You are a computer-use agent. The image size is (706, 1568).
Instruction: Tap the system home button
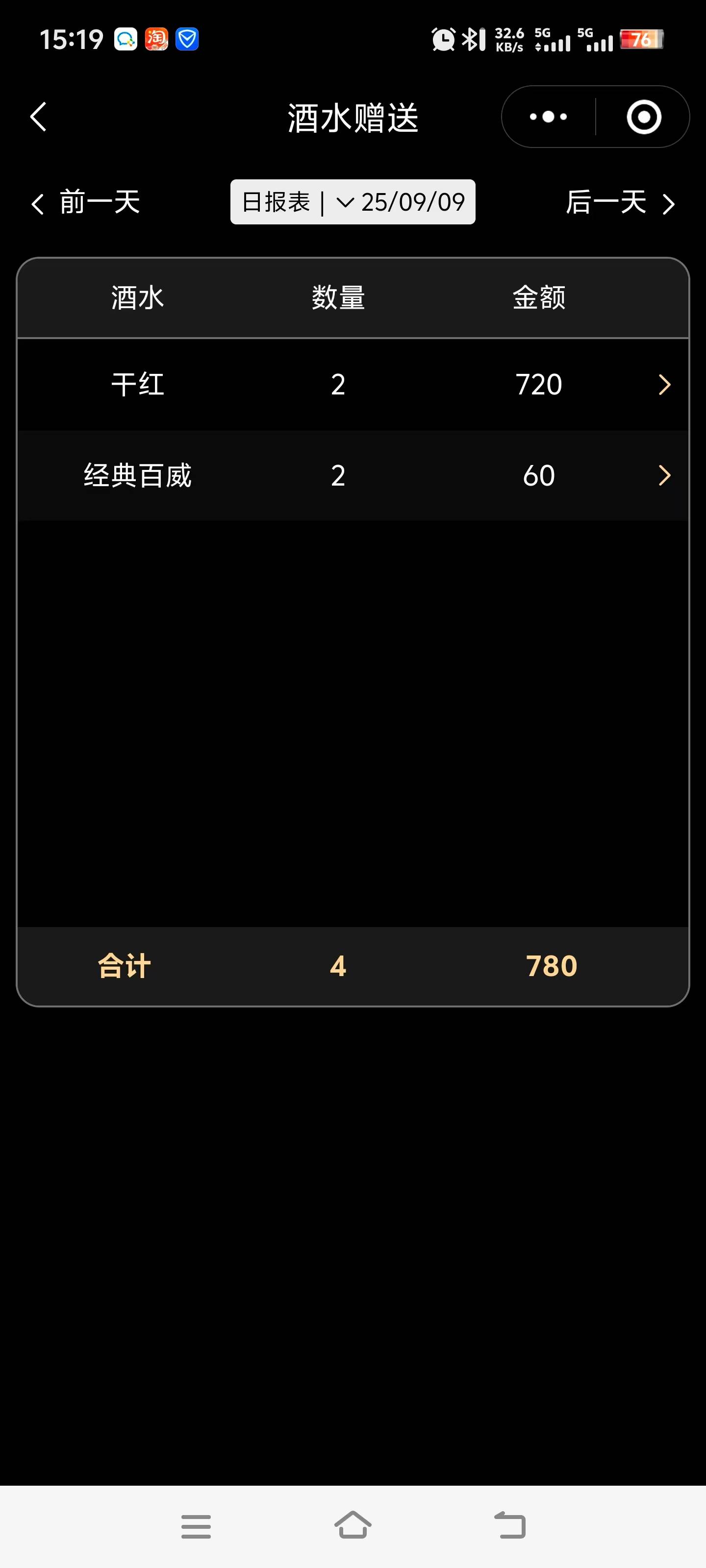pyautogui.click(x=353, y=1526)
